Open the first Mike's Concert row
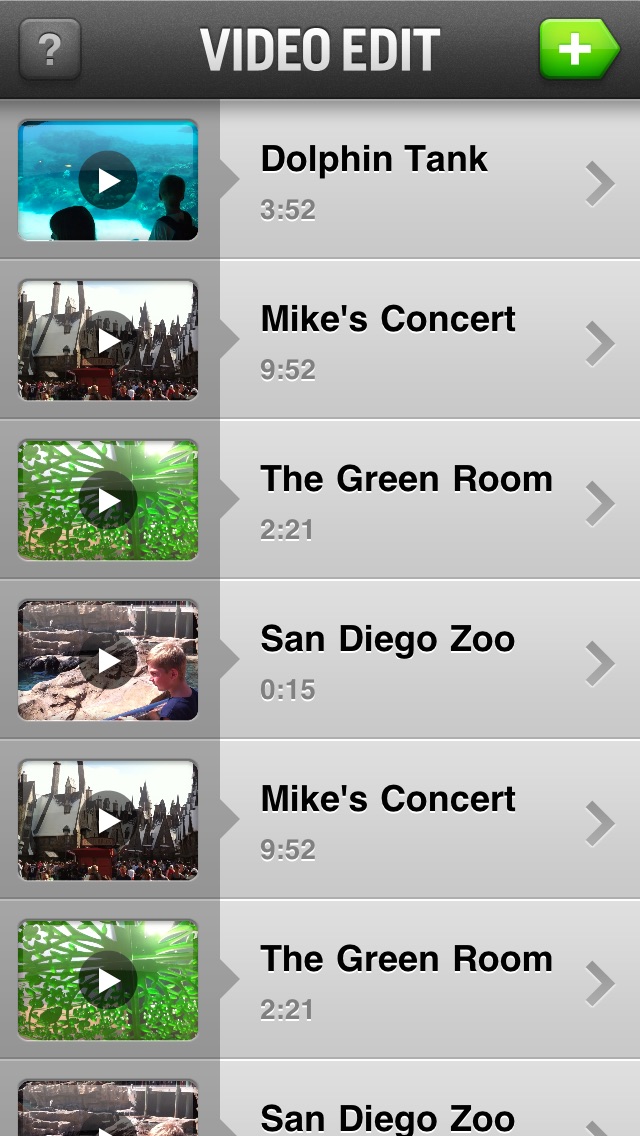 [x=320, y=339]
